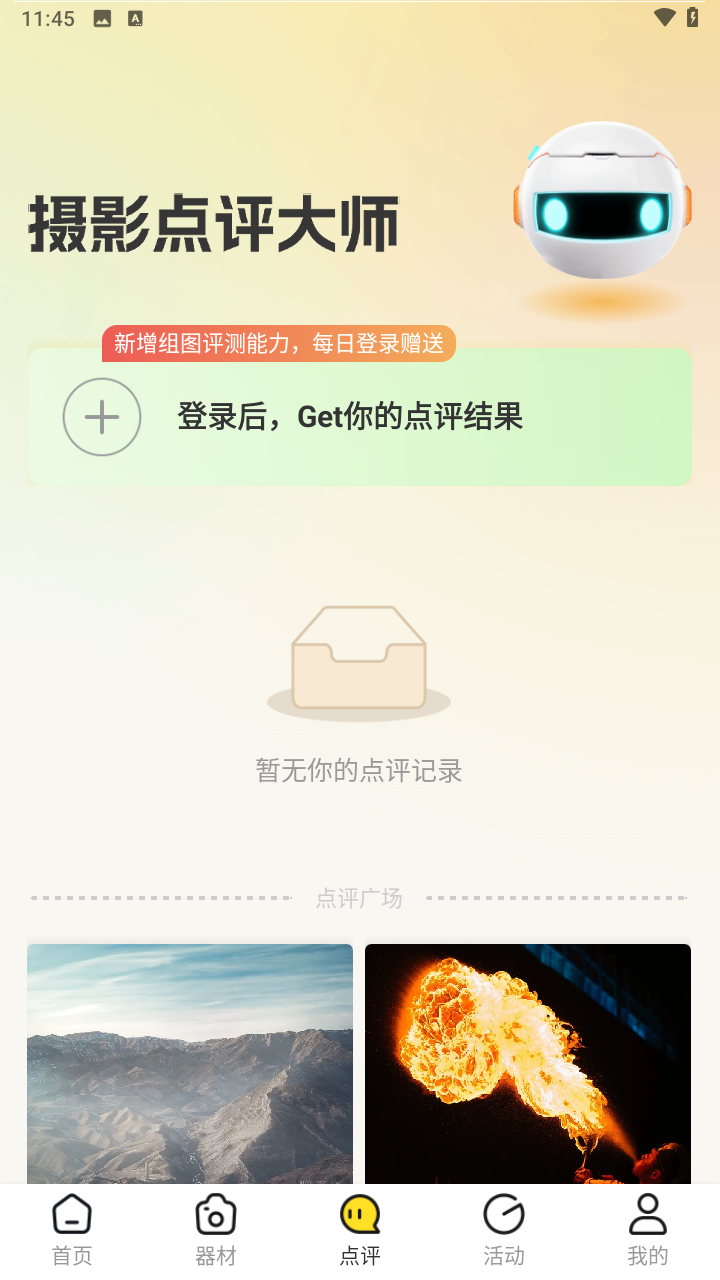Switch to the 器材 tab
Screen dimensions: 720x1280
pyautogui.click(x=216, y=1230)
